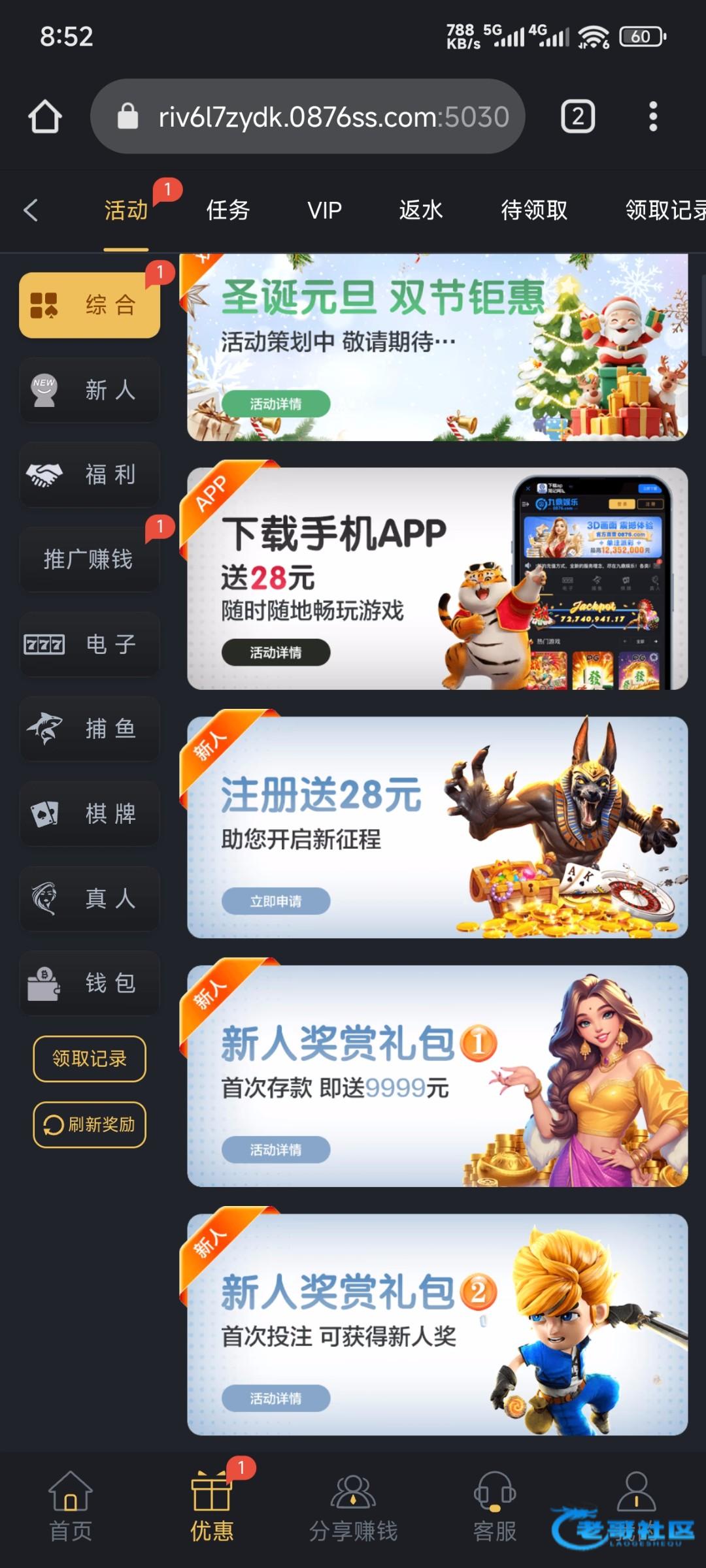The width and height of the screenshot is (706, 1568).
Task: Go back using the top-left arrow
Action: tap(31, 210)
